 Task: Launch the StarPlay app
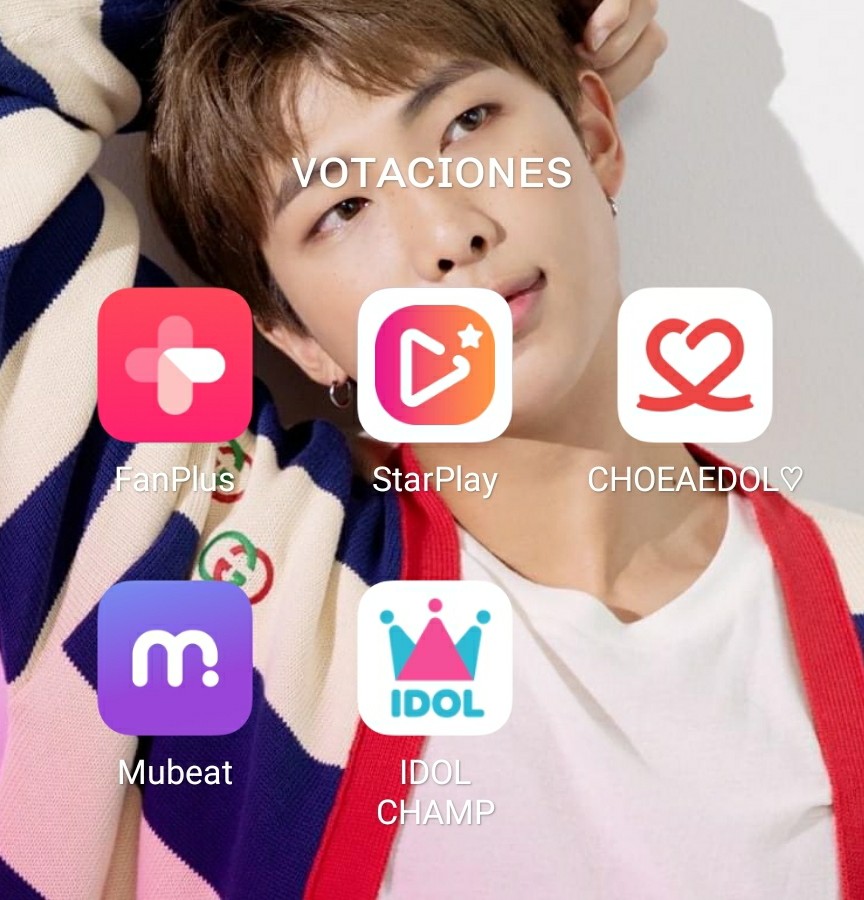435,365
